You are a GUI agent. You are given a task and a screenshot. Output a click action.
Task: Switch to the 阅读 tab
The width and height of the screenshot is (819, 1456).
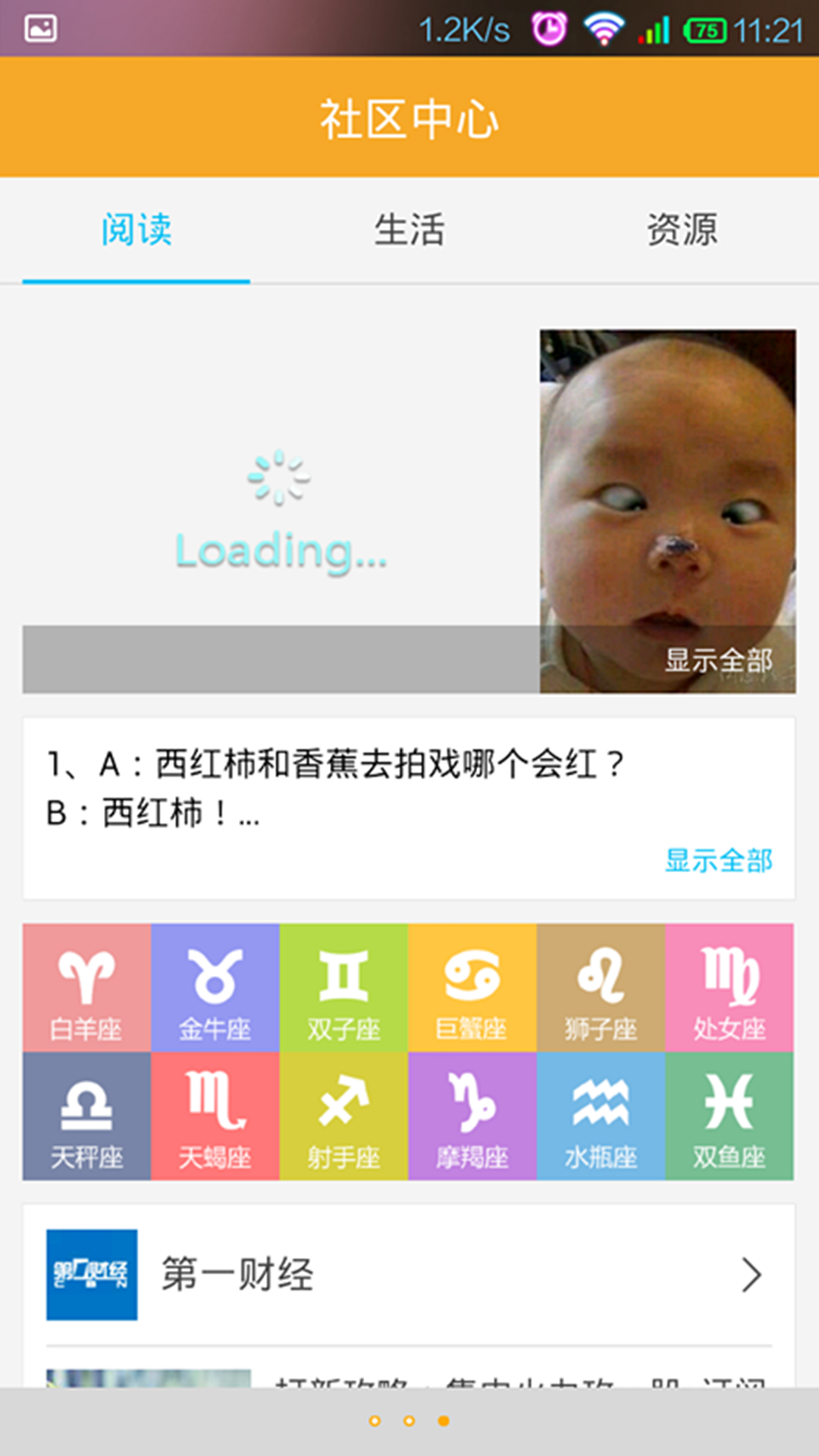(x=136, y=230)
